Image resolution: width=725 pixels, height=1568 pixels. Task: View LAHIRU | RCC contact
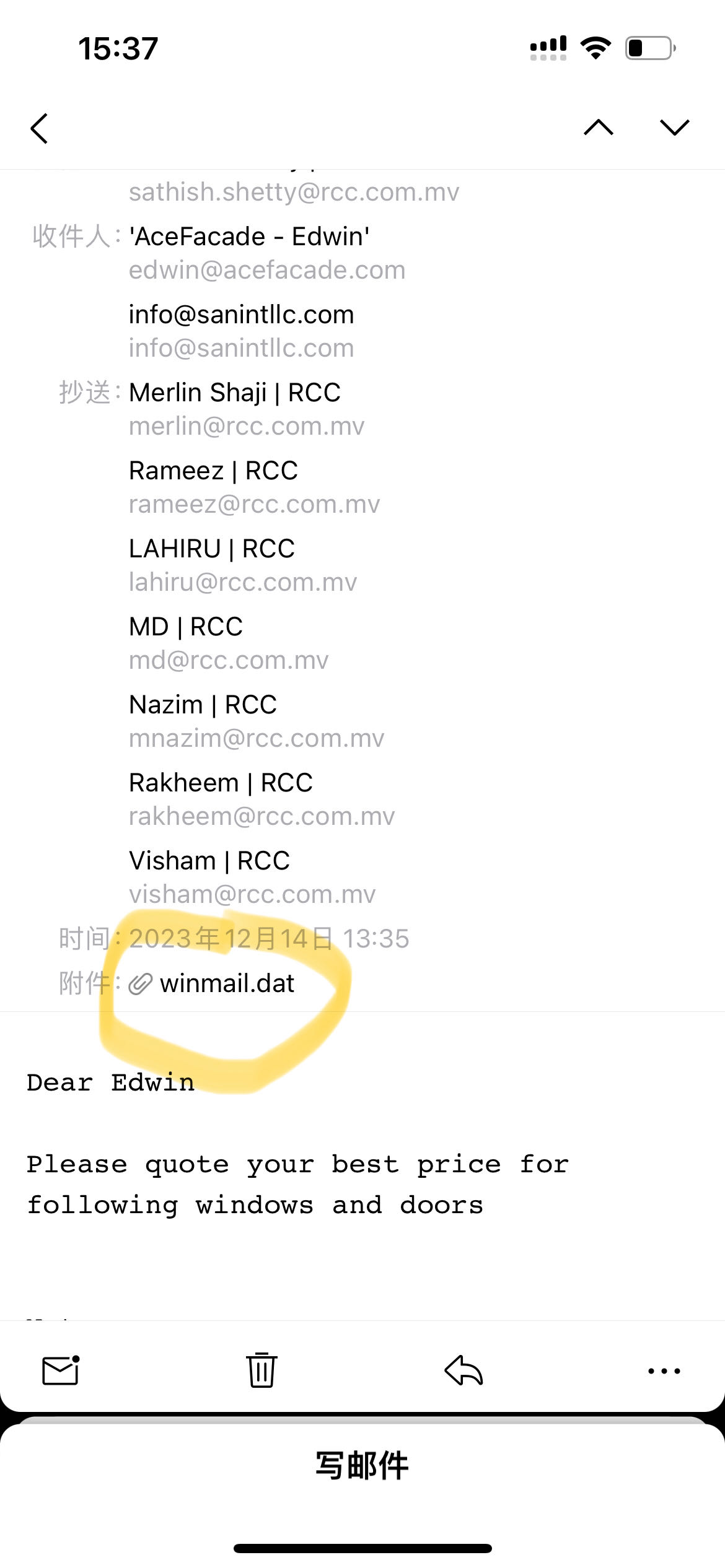click(x=211, y=549)
